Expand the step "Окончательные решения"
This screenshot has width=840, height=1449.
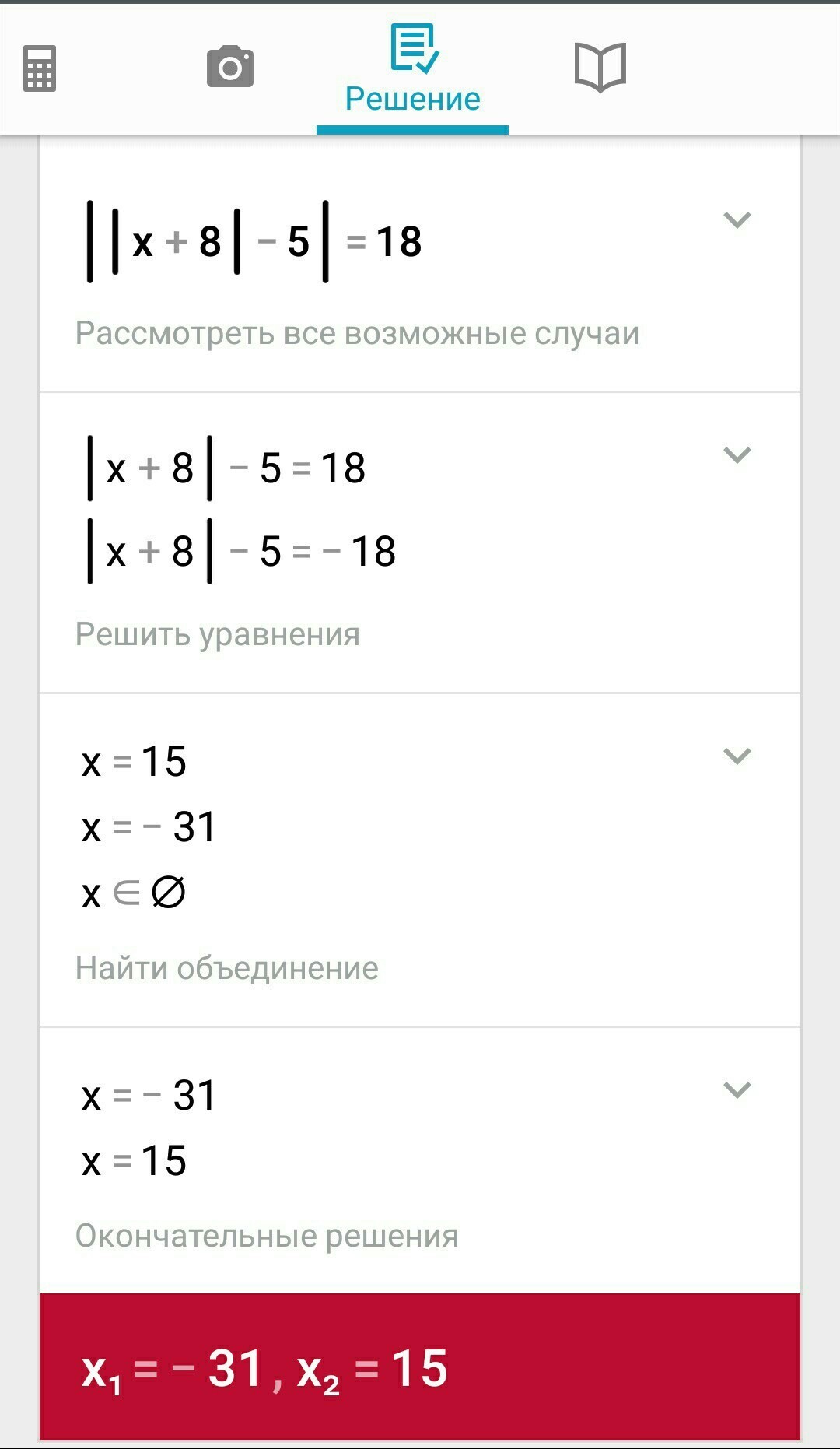(737, 1089)
